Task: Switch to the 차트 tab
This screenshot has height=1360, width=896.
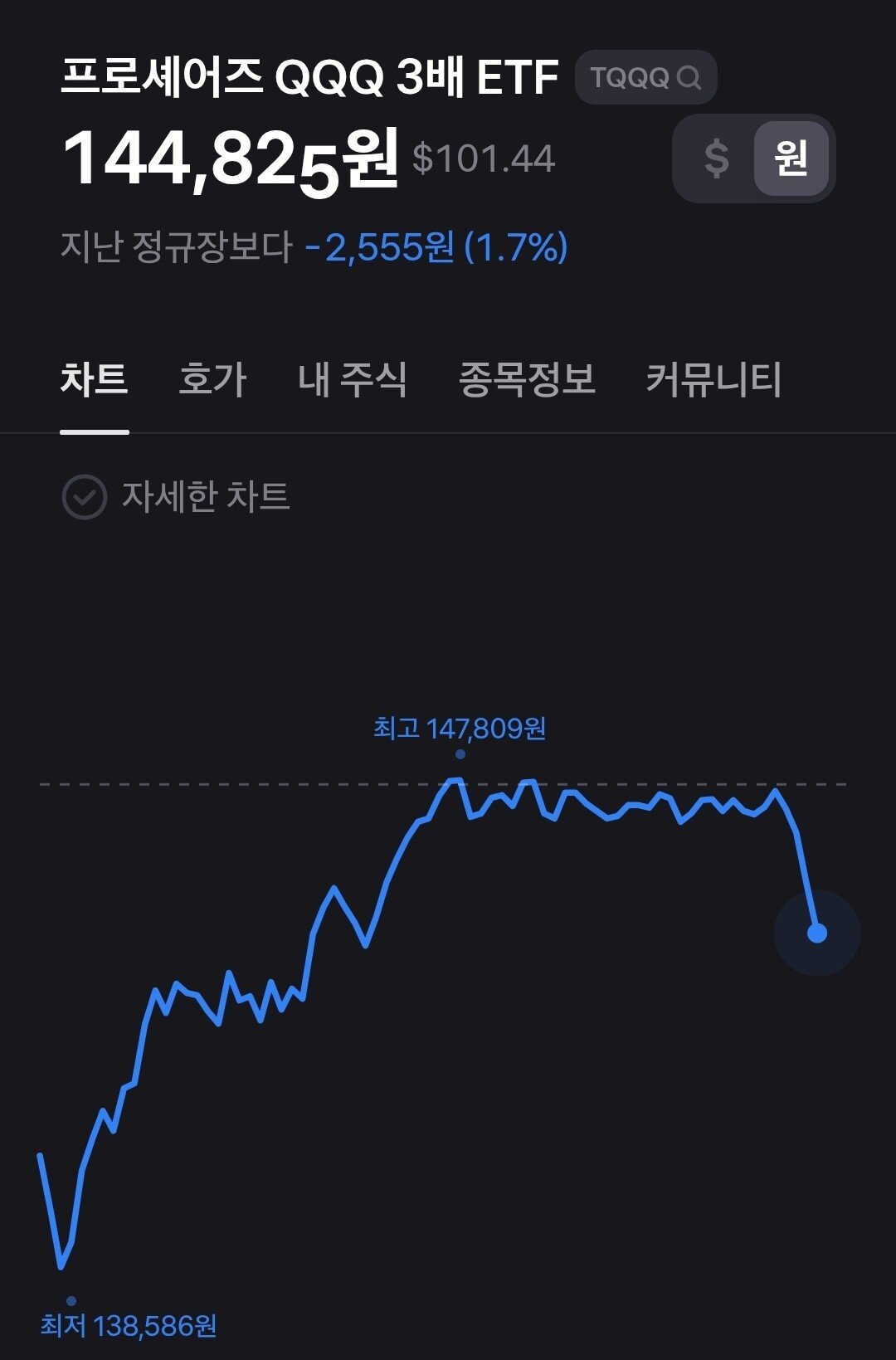Action: click(94, 380)
